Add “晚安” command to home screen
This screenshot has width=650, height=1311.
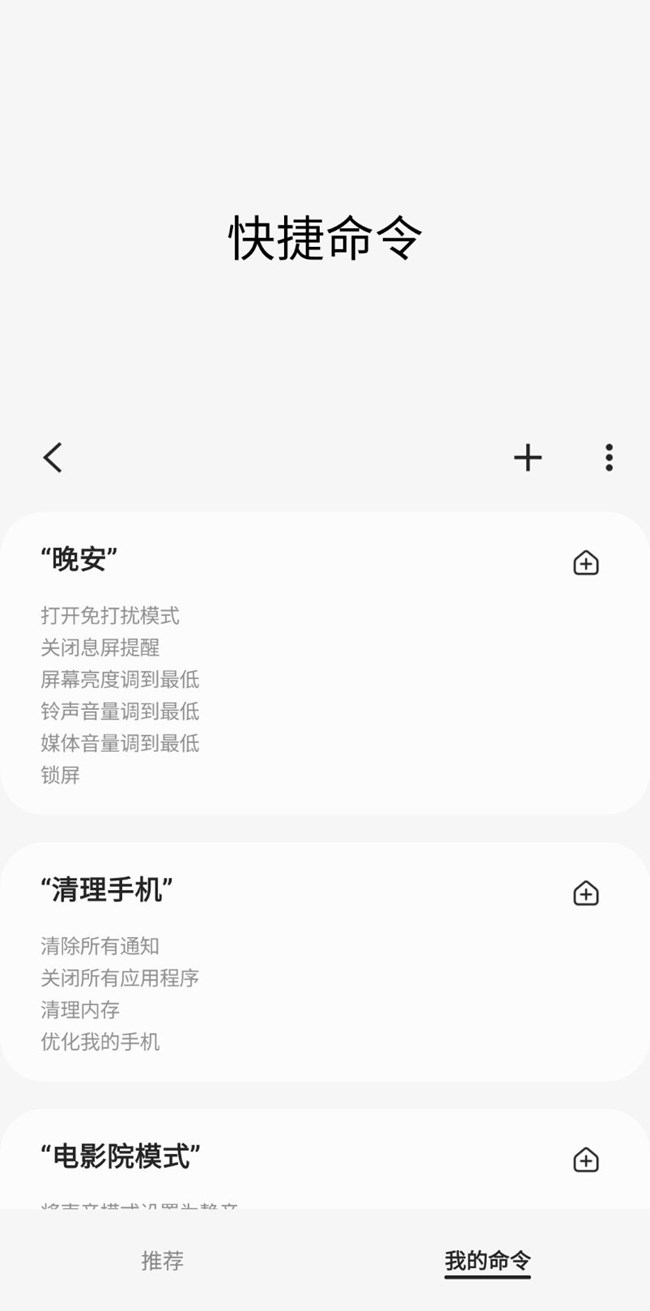(586, 563)
